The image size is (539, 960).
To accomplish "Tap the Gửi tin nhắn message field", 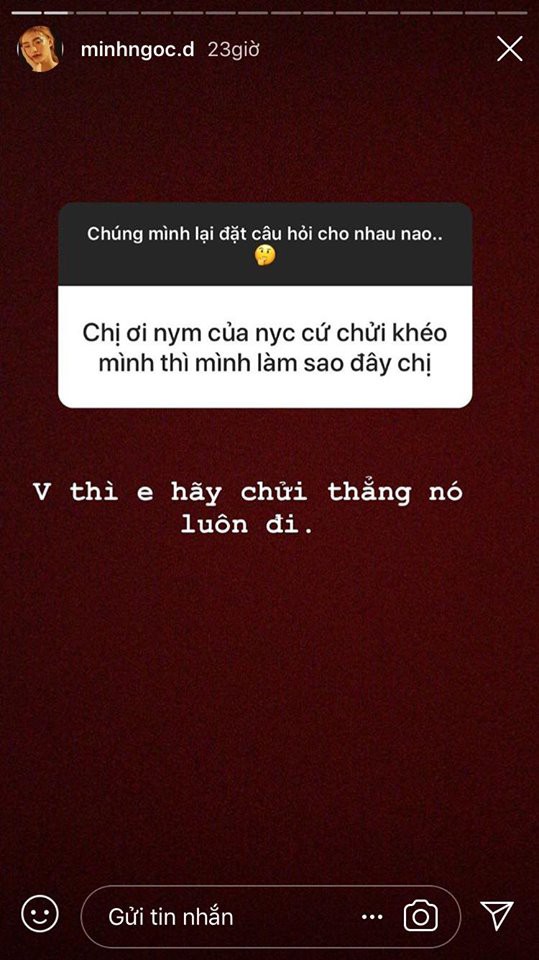I will point(271,917).
